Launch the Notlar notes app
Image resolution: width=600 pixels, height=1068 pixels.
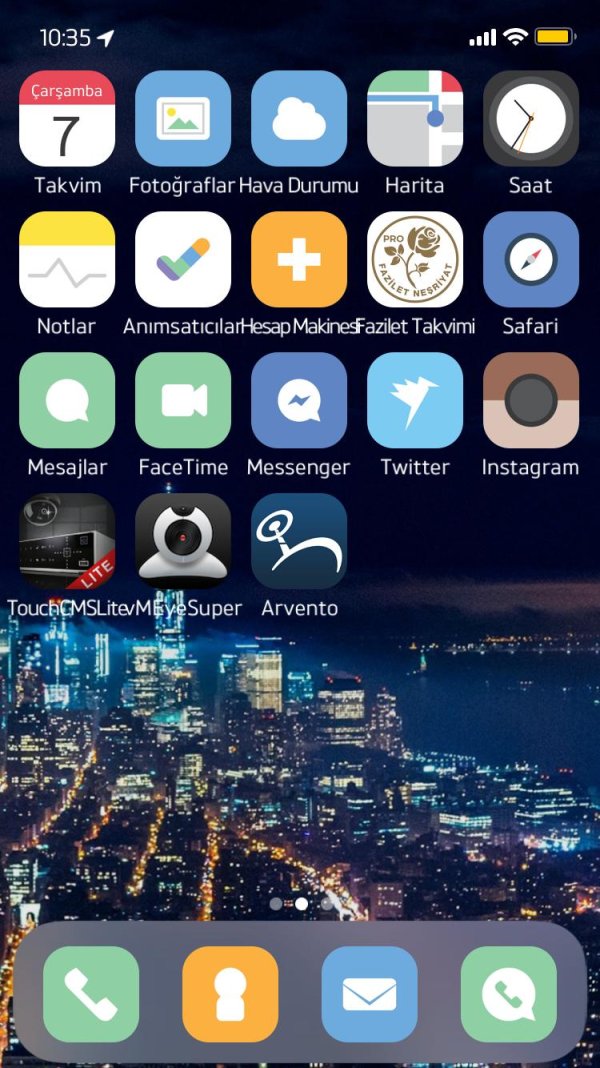coord(67,260)
